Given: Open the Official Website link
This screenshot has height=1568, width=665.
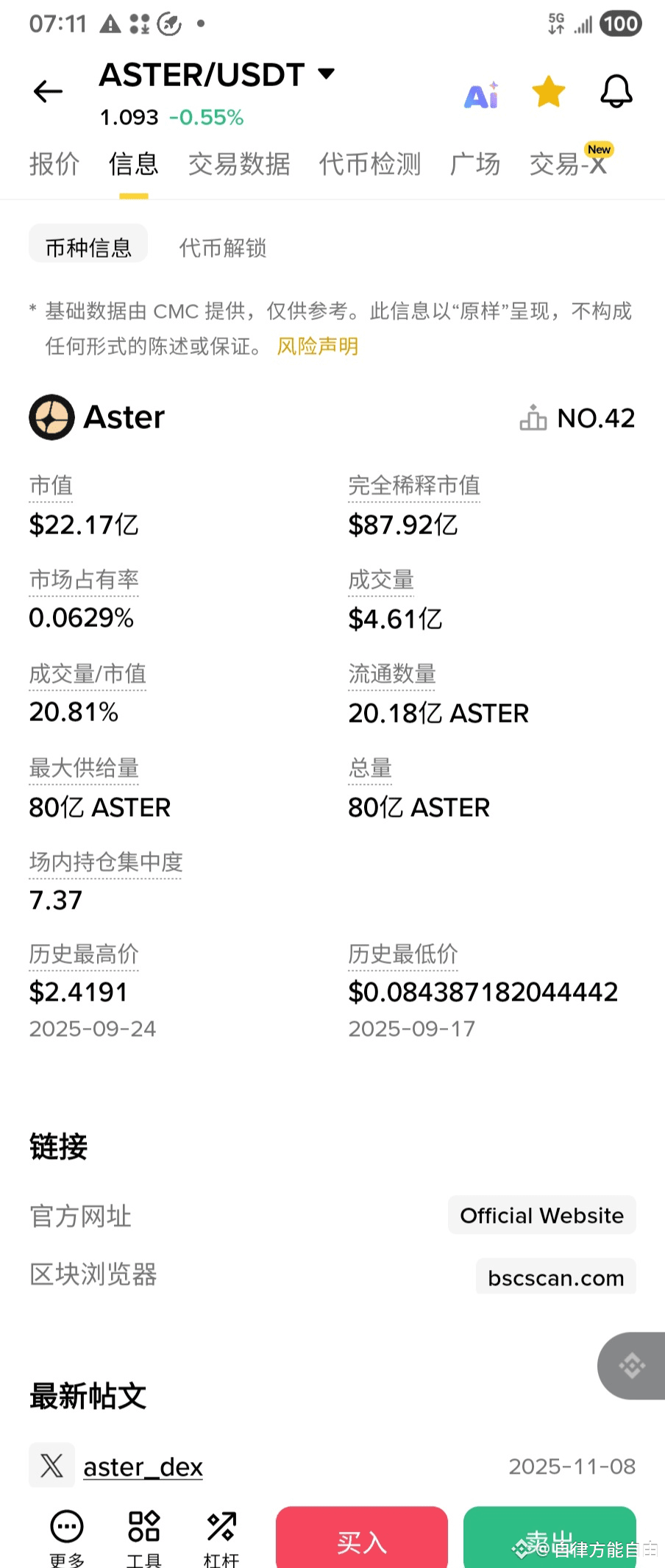Looking at the screenshot, I should (542, 1216).
